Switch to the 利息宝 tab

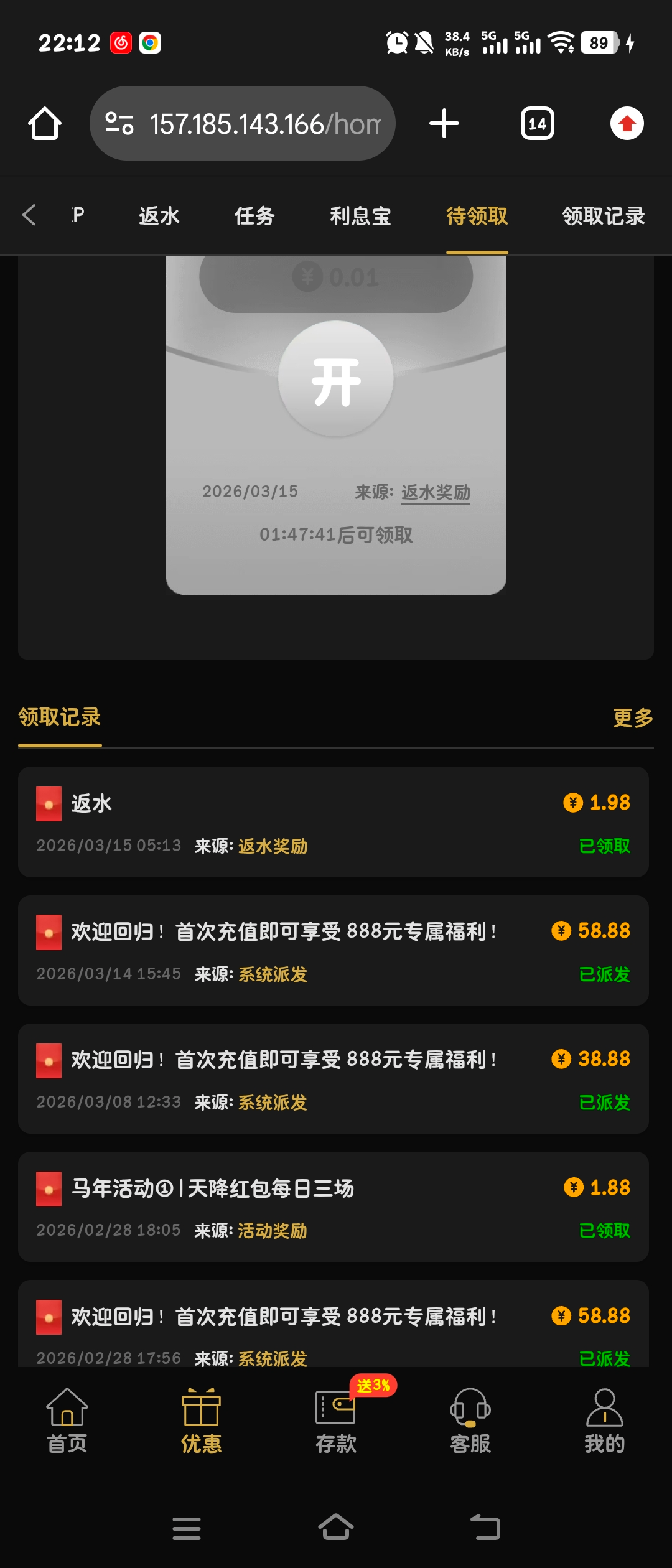(x=360, y=216)
